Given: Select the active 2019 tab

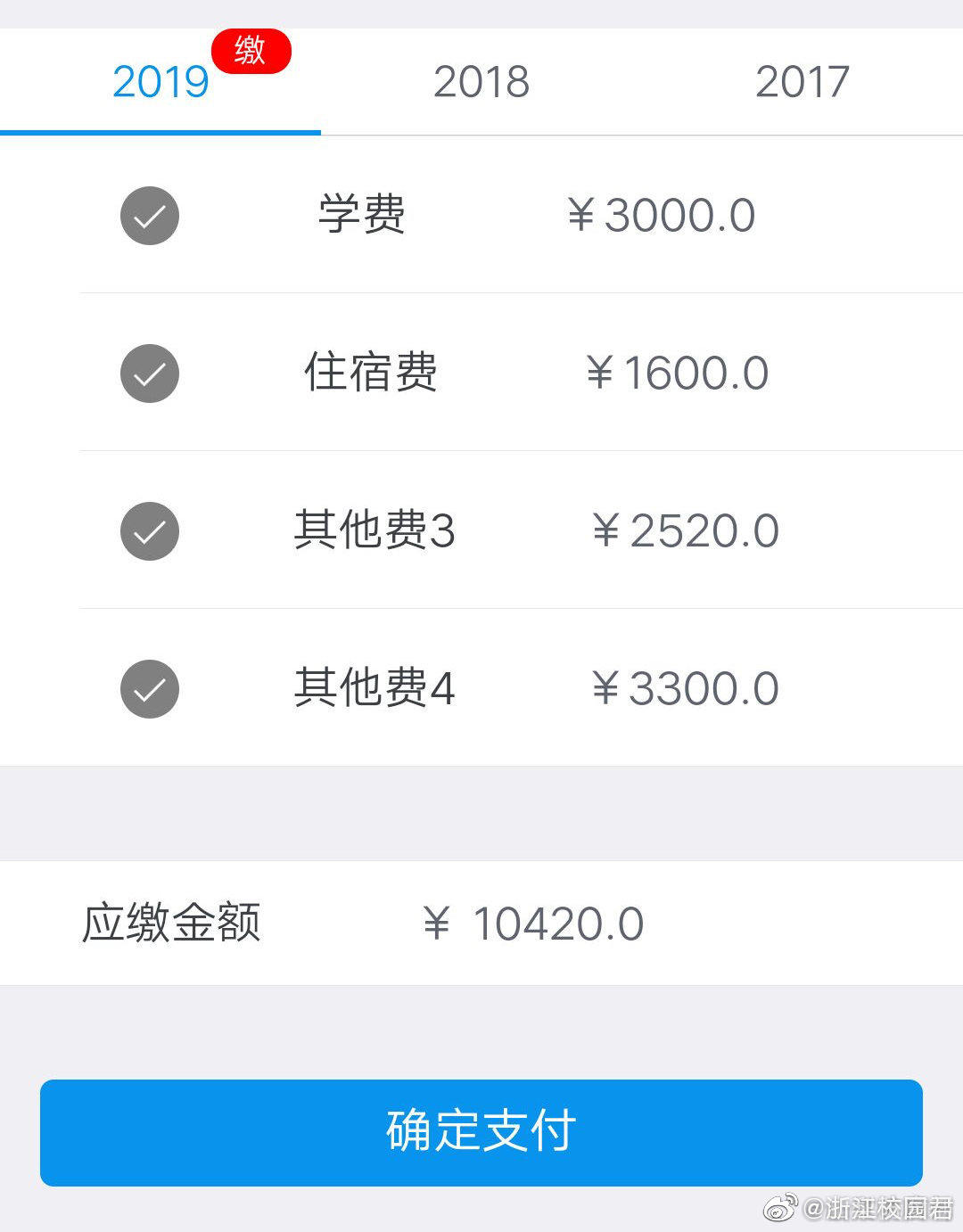Looking at the screenshot, I should (160, 82).
